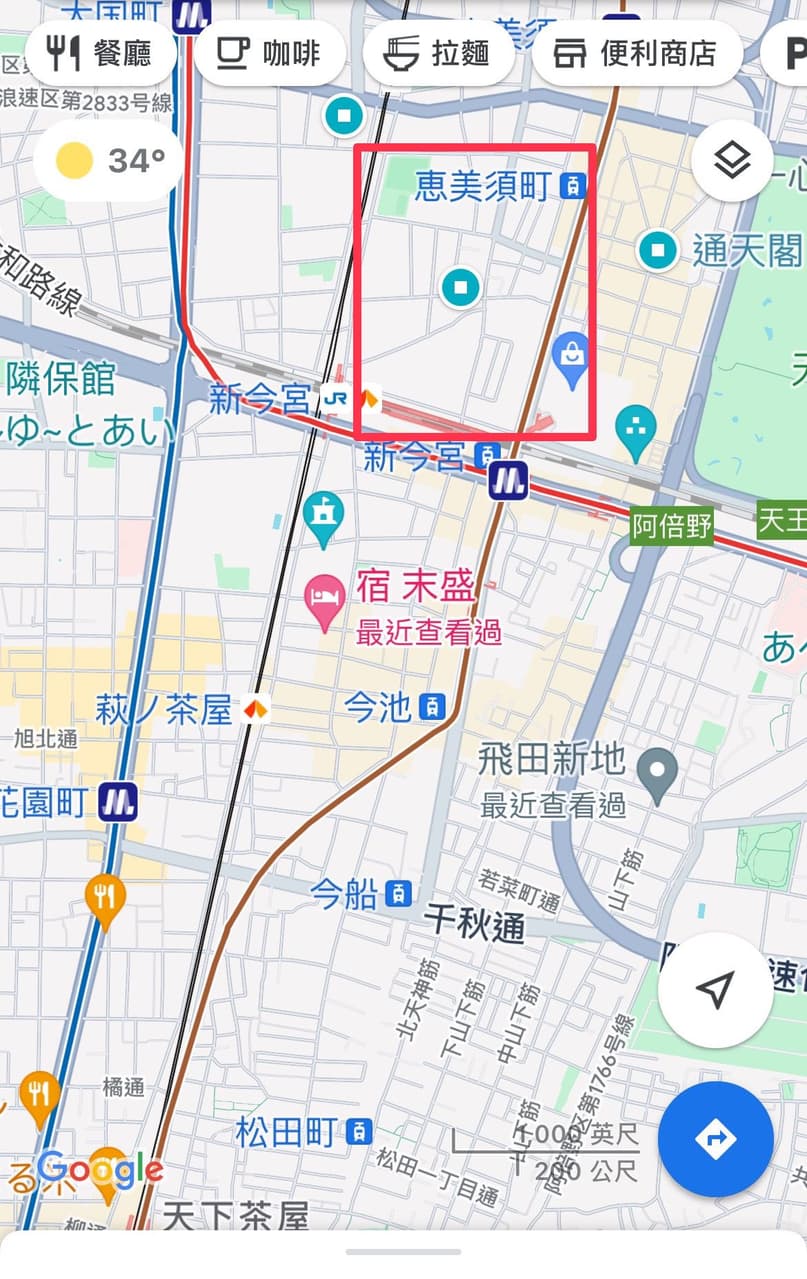Select 通天閣 landmark marker
The width and height of the screenshot is (807, 1279).
(x=658, y=249)
